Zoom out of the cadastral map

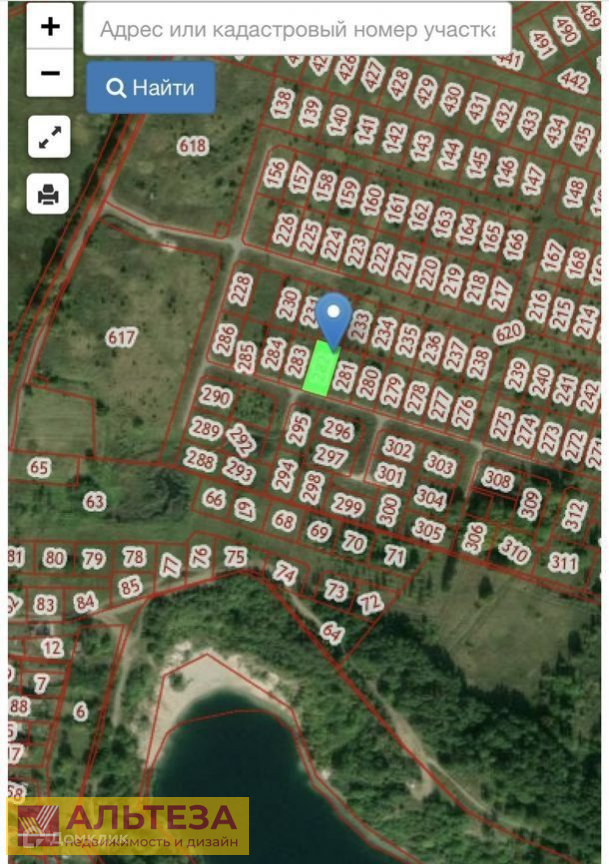click(50, 74)
